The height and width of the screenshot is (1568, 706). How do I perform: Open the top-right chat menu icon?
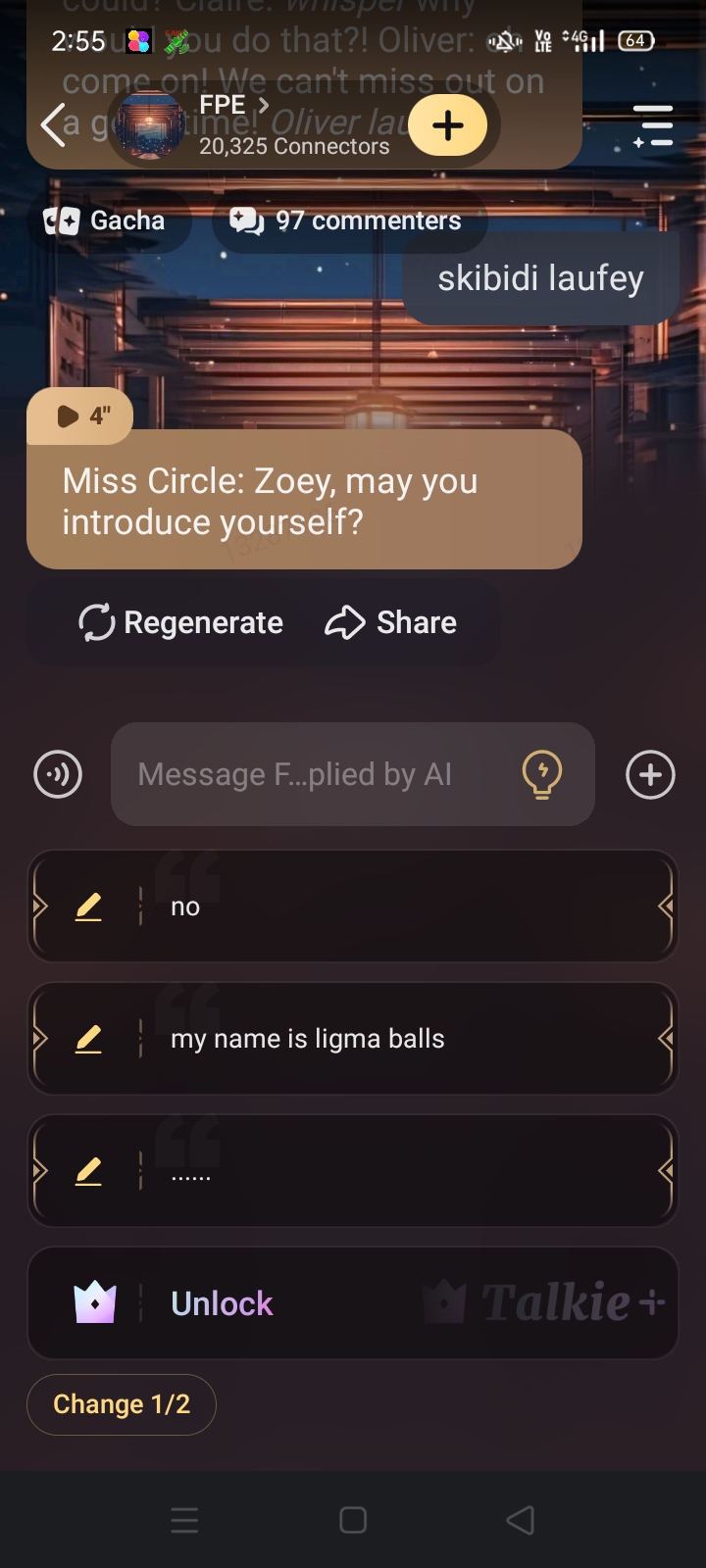point(652,126)
